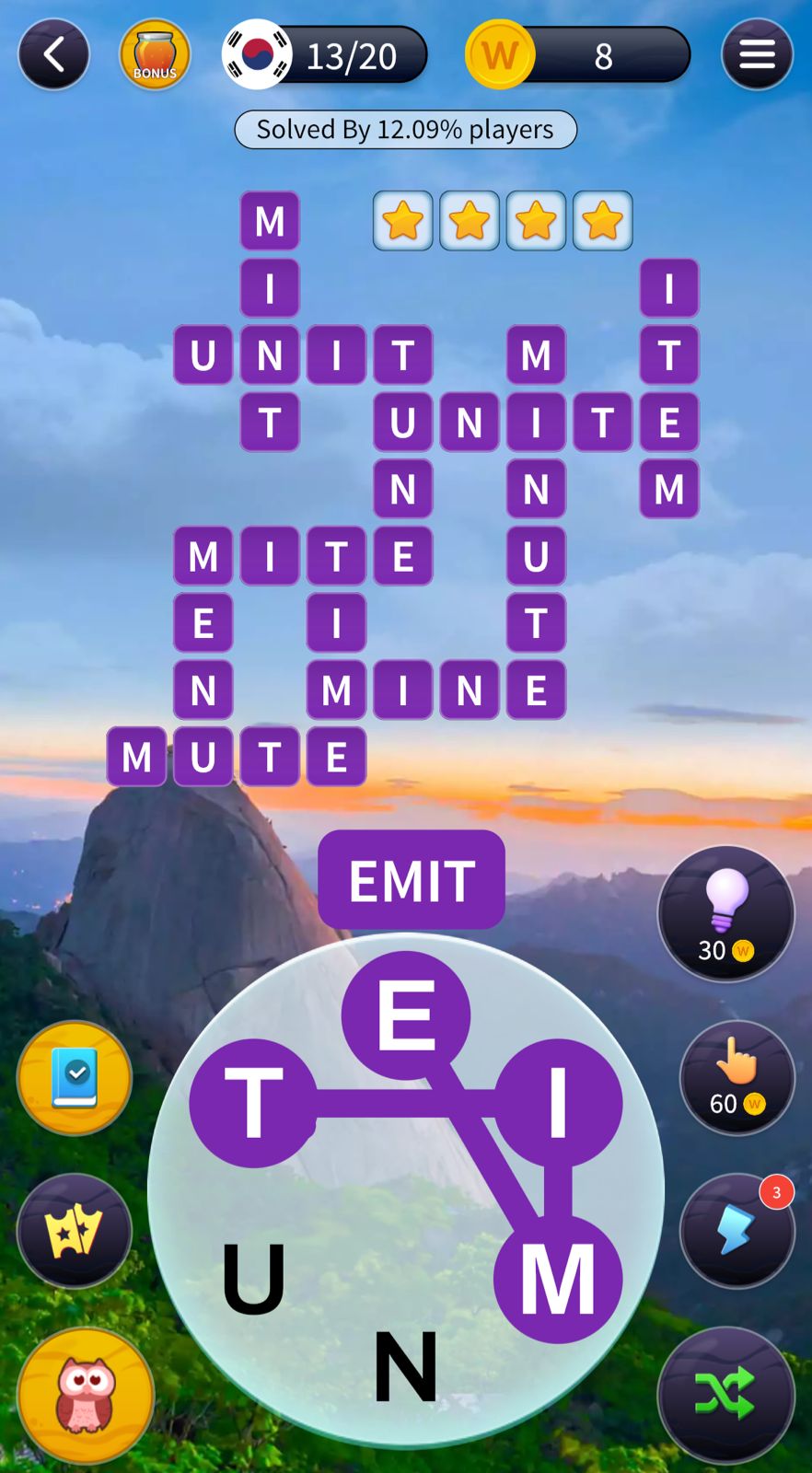Viewport: 812px width, 1473px height.
Task: Shuffle the letters in the wheel
Action: (725, 1394)
